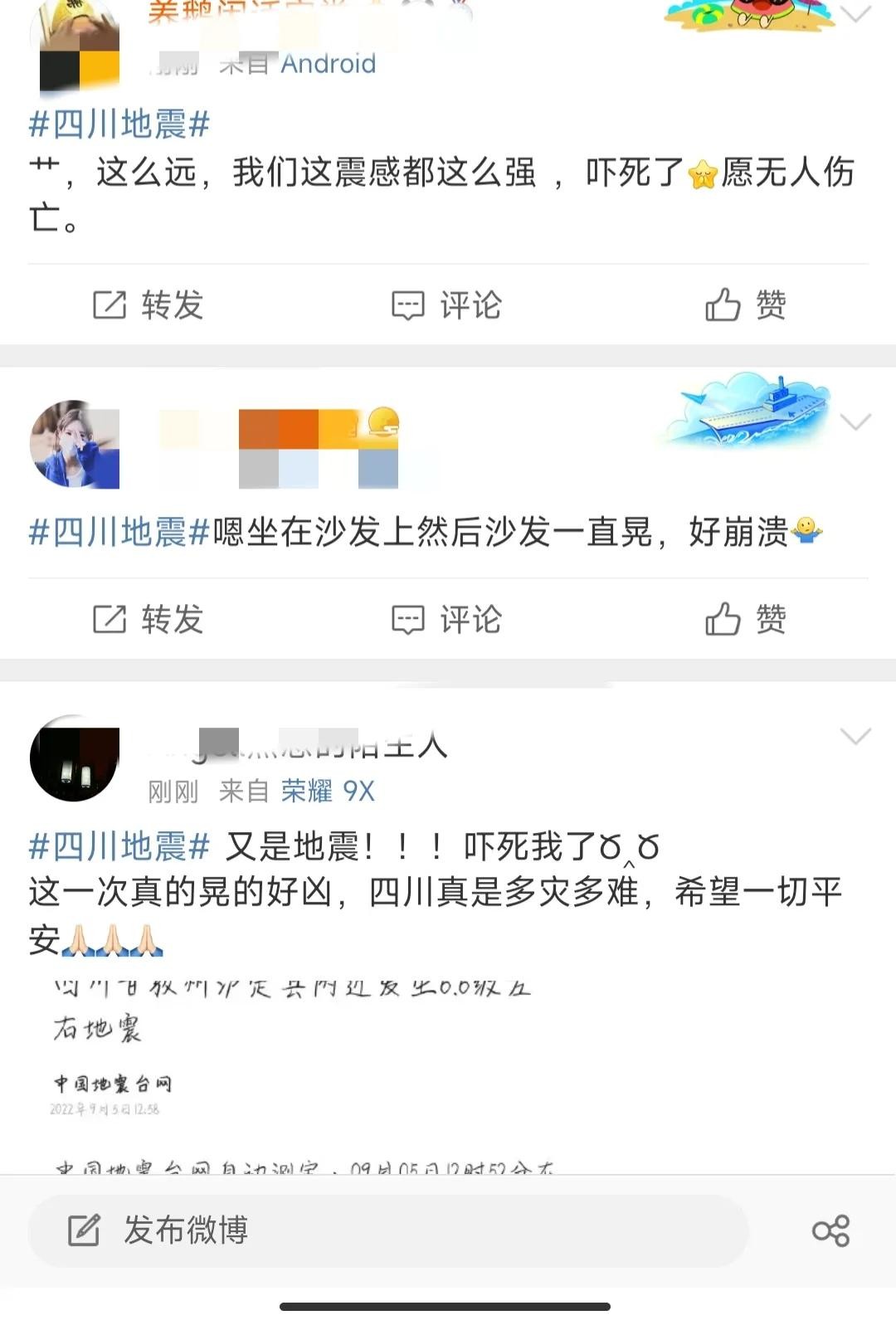Open #四川地震# hashtag in the 又是地震 post
Screen dimensions: 896x1325
click(x=119, y=846)
